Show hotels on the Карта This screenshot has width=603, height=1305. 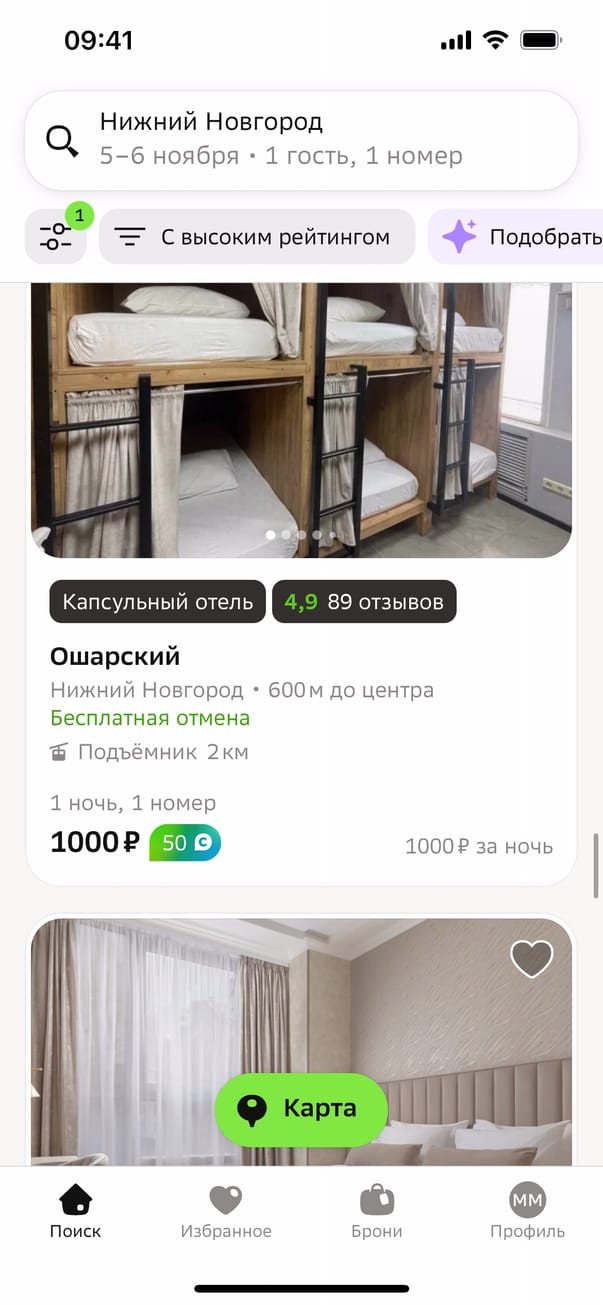pyautogui.click(x=301, y=1109)
